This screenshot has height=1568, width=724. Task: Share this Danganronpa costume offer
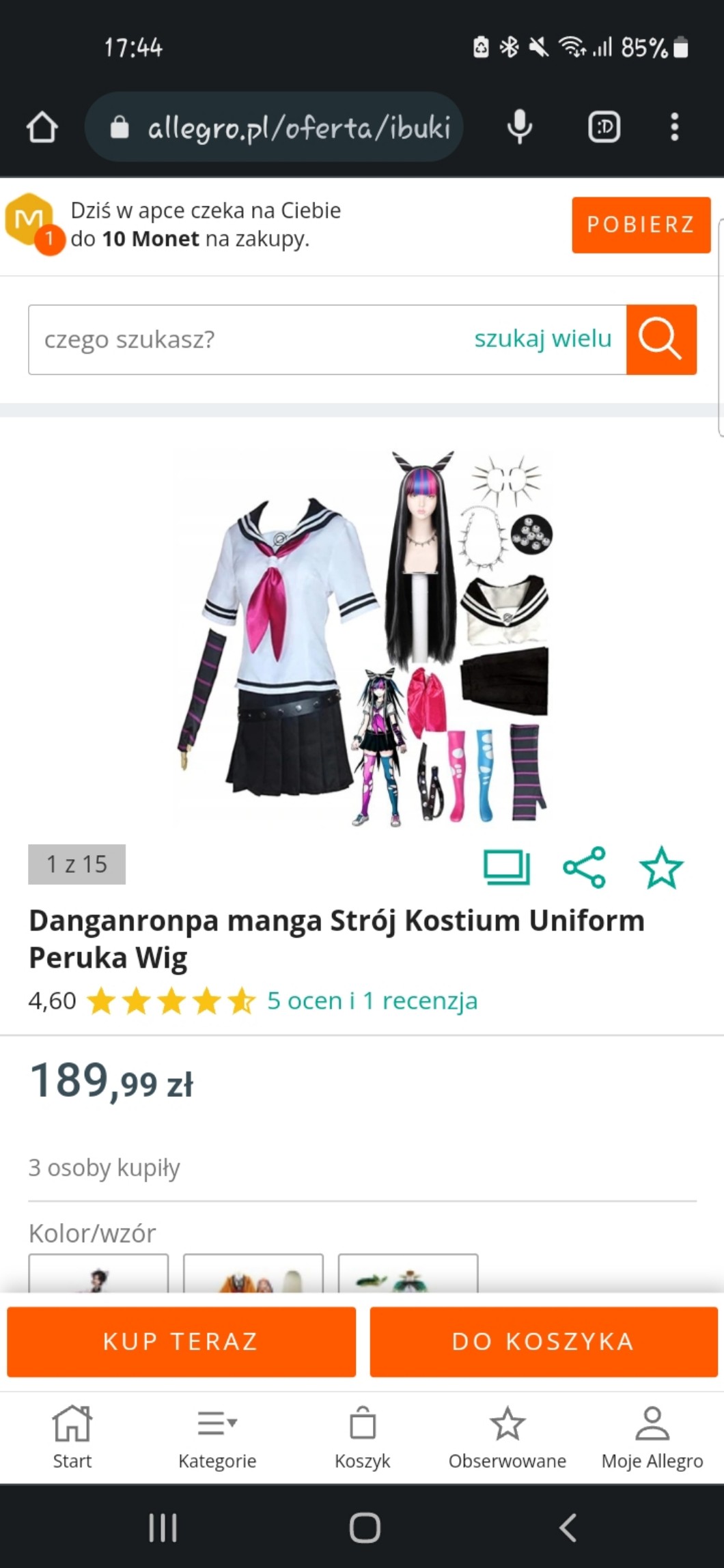585,867
